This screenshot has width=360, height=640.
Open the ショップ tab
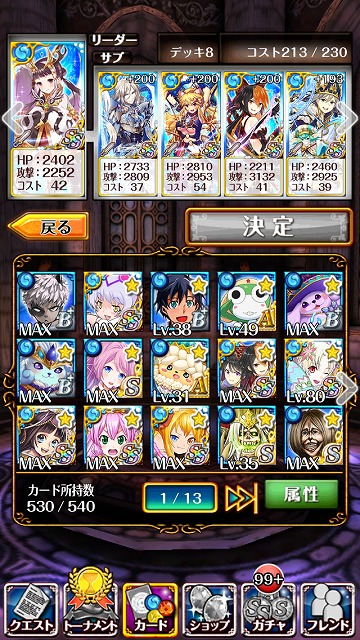click(x=209, y=611)
